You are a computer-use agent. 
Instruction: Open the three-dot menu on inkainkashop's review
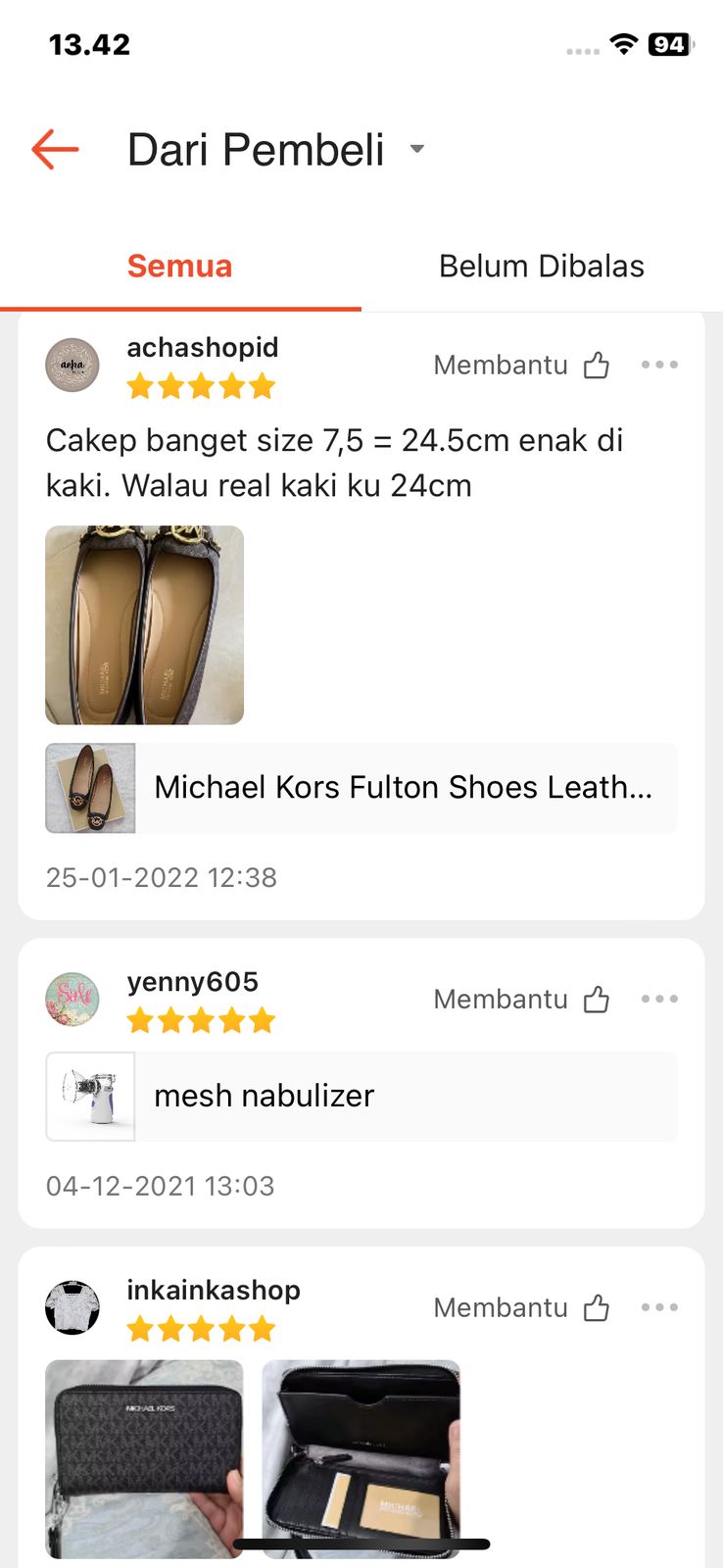660,1307
